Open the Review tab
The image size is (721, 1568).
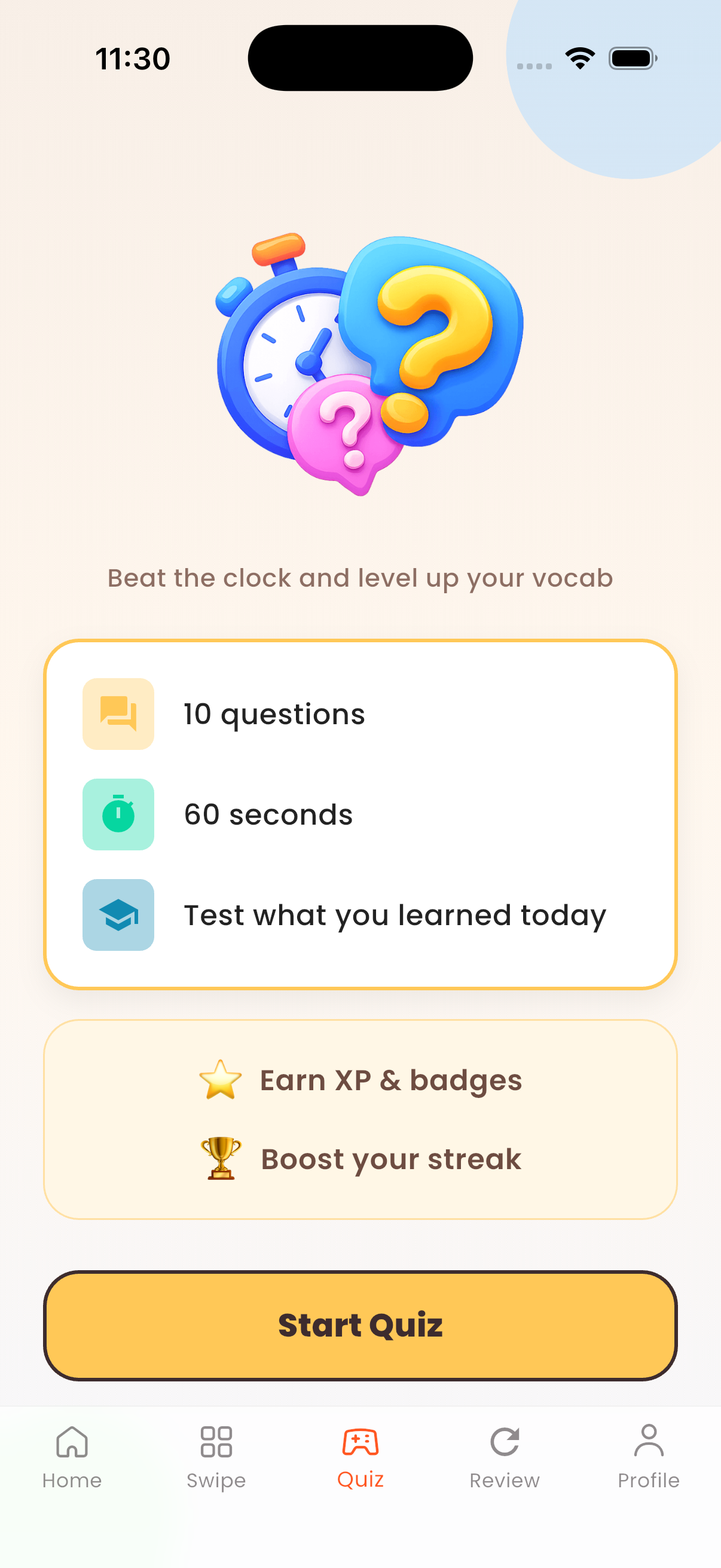click(x=505, y=1457)
